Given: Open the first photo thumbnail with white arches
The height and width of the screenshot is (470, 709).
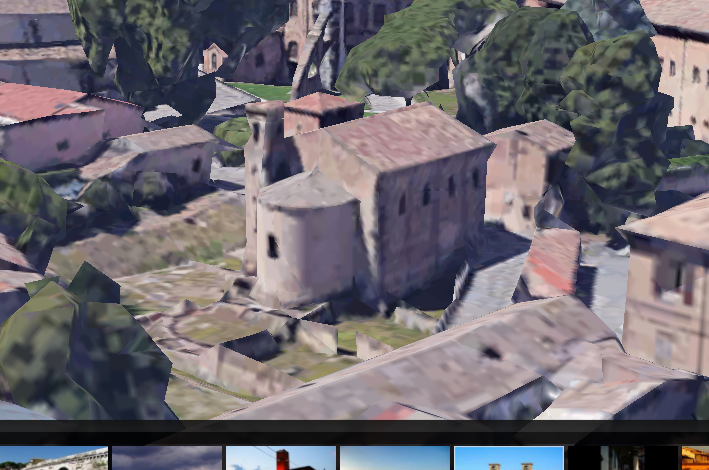Looking at the screenshot, I should point(54,458).
